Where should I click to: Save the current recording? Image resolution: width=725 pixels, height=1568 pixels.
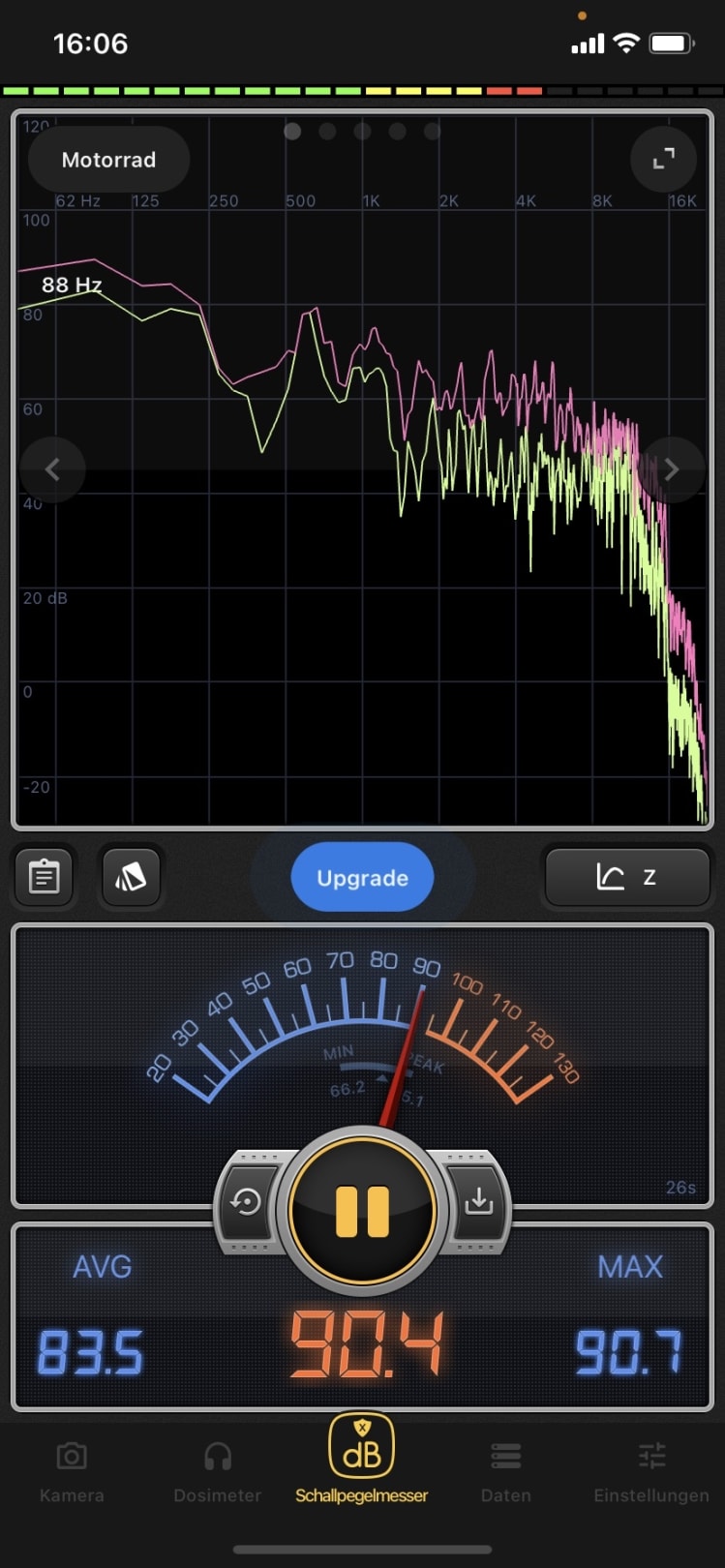(x=478, y=1202)
